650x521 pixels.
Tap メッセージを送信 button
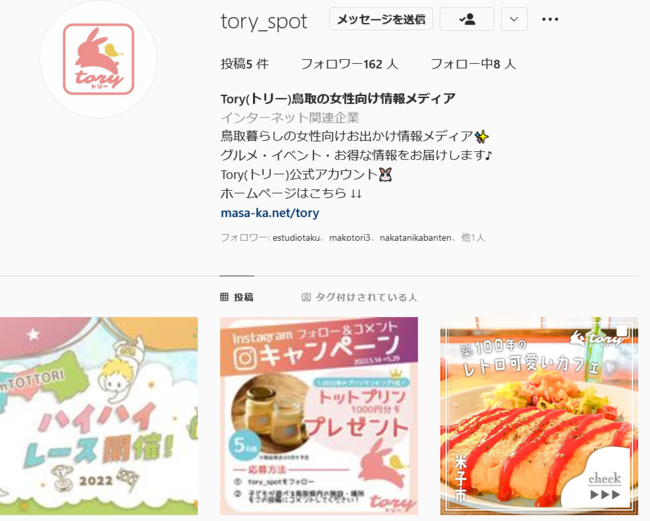(380, 19)
